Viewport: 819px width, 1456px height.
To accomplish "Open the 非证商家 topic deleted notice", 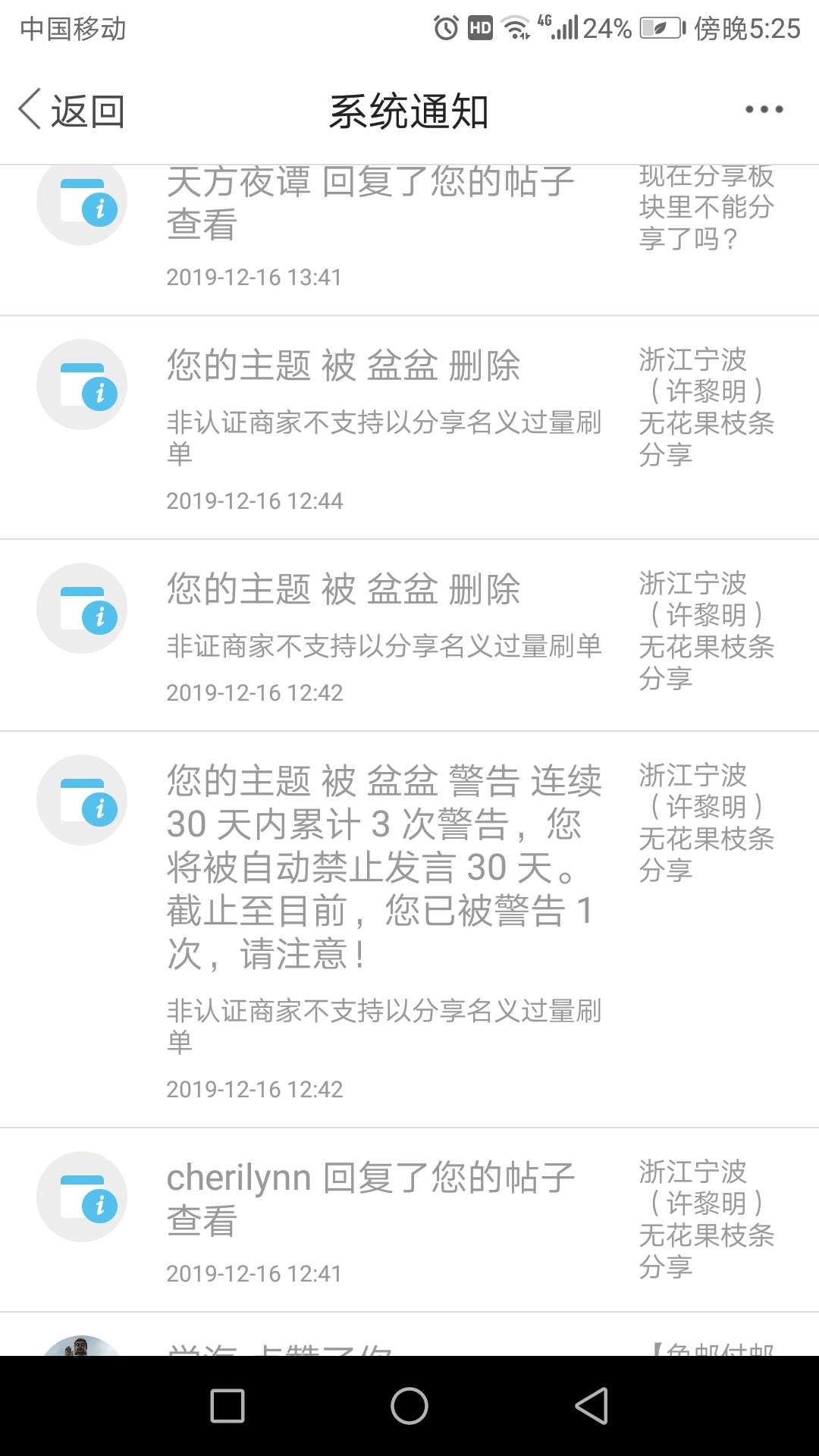I will [384, 635].
